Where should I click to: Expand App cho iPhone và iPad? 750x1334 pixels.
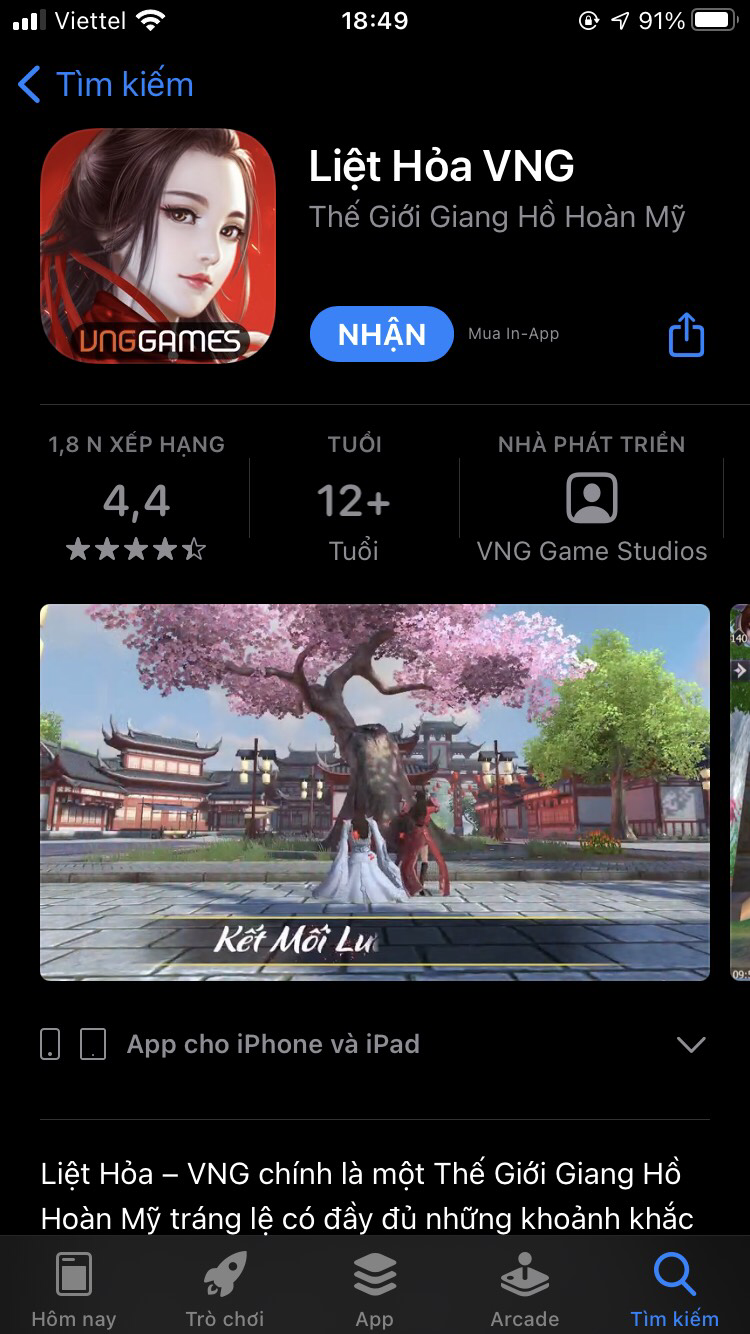[690, 1045]
